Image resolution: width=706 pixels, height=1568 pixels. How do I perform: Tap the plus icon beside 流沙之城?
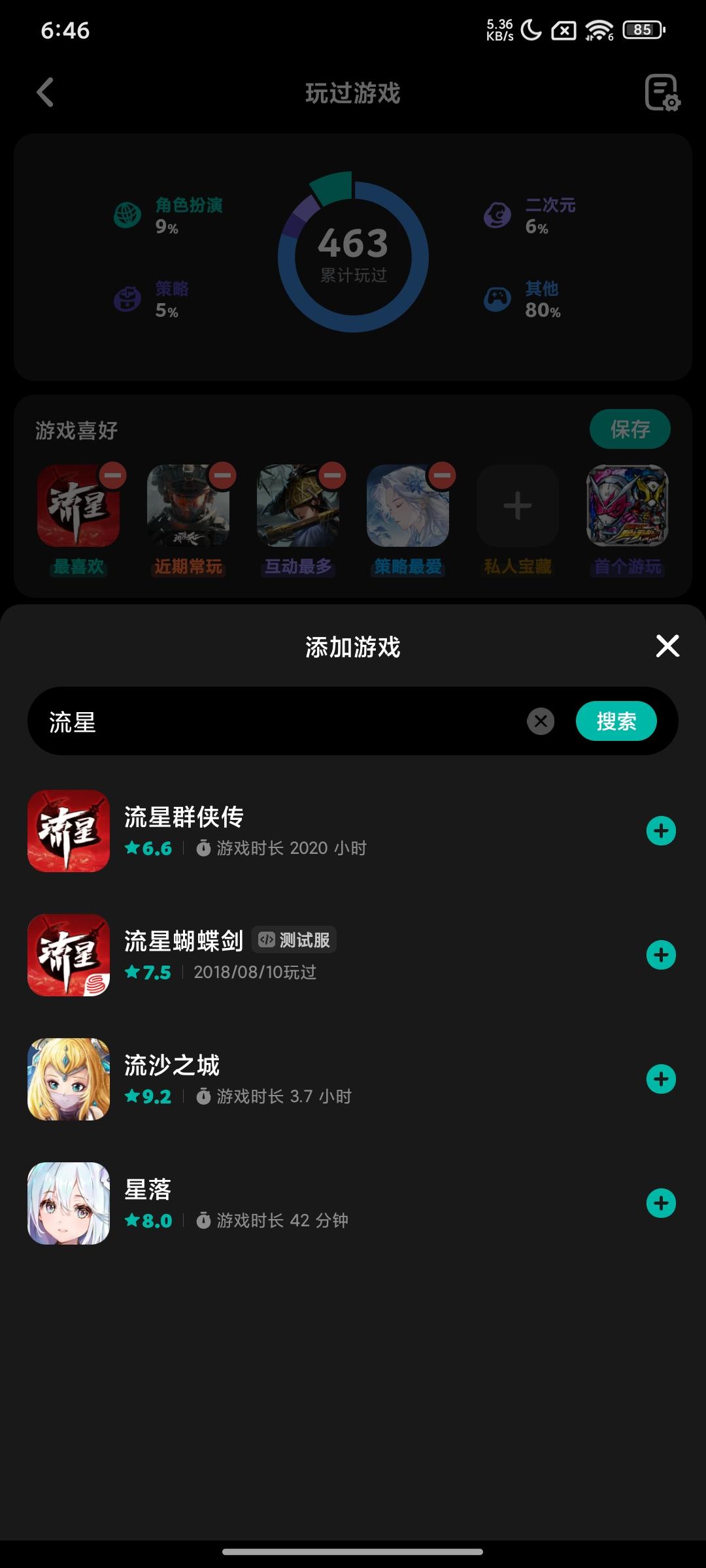(x=662, y=1079)
